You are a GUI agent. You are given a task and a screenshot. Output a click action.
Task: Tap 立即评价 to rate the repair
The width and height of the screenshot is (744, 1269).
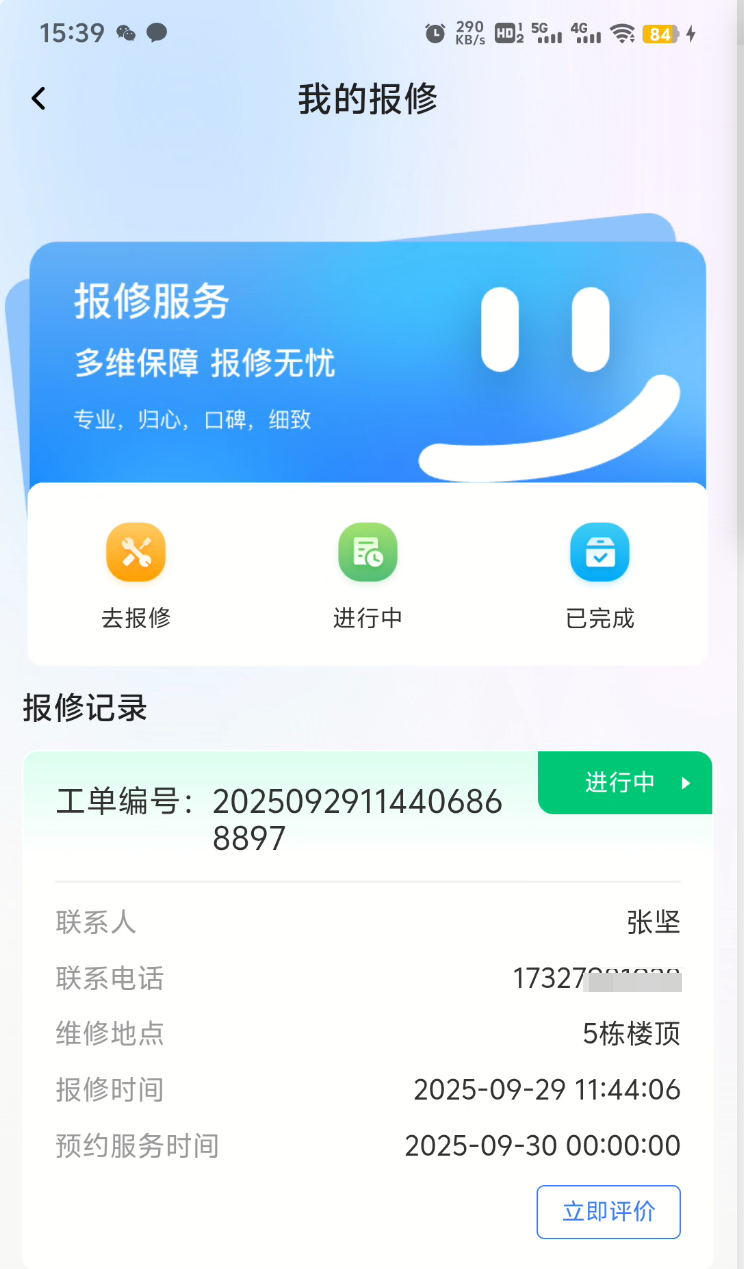tap(608, 1212)
